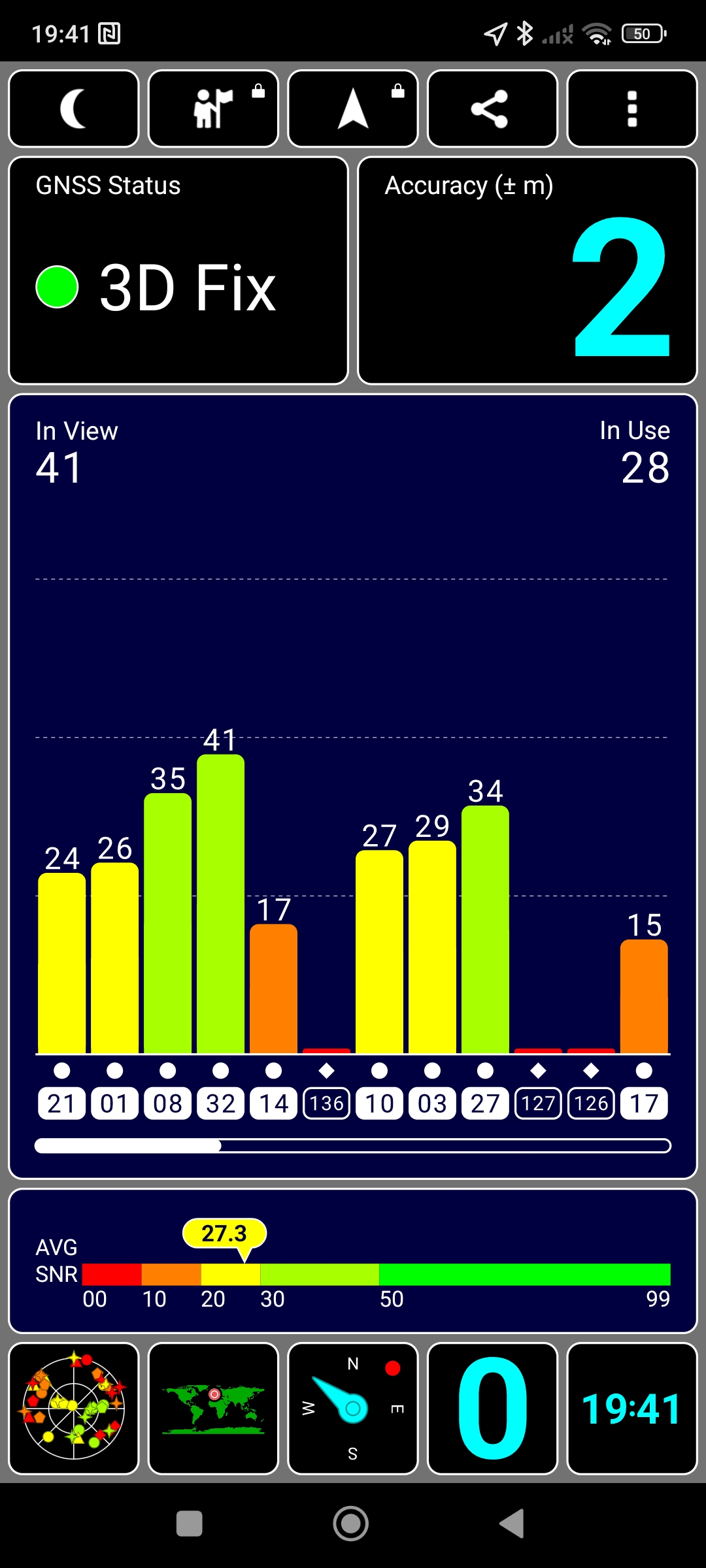706x1568 pixels.
Task: Share the current GNSS data
Action: [492, 108]
